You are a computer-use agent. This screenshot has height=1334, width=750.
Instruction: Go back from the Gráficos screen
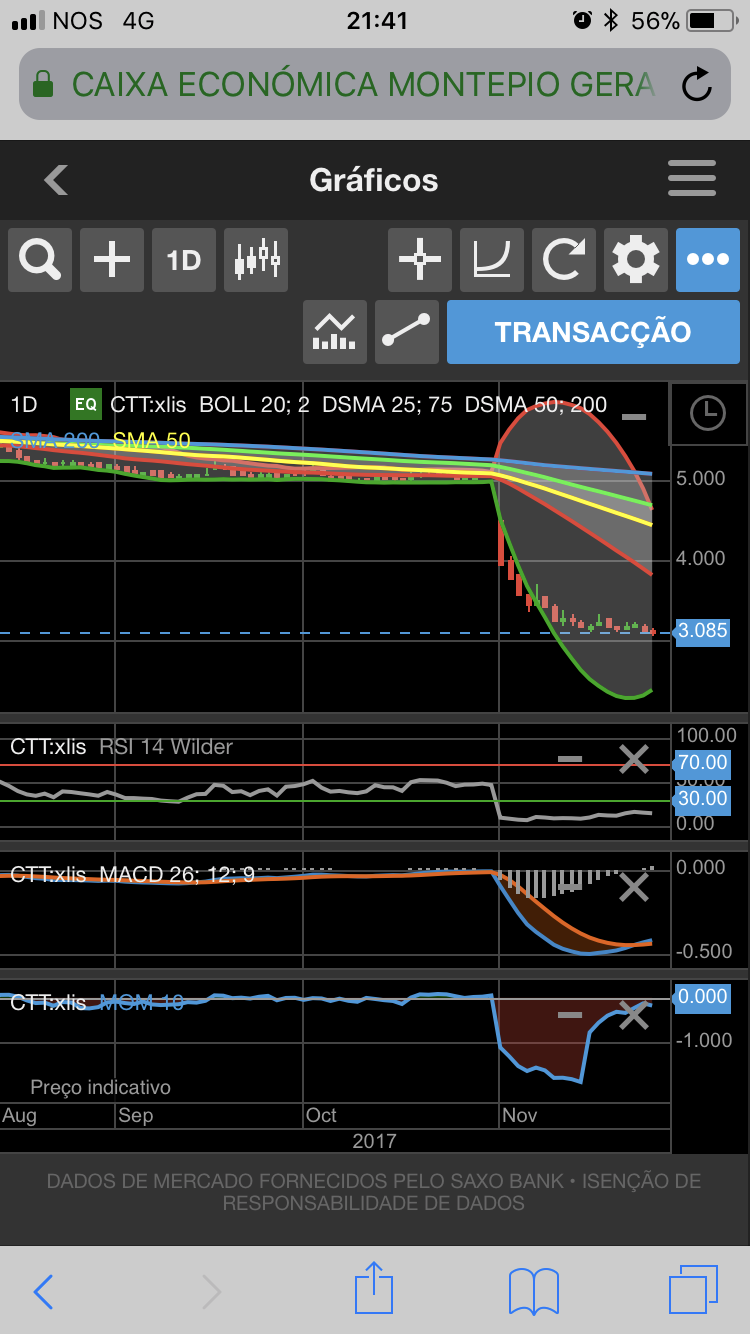point(56,180)
